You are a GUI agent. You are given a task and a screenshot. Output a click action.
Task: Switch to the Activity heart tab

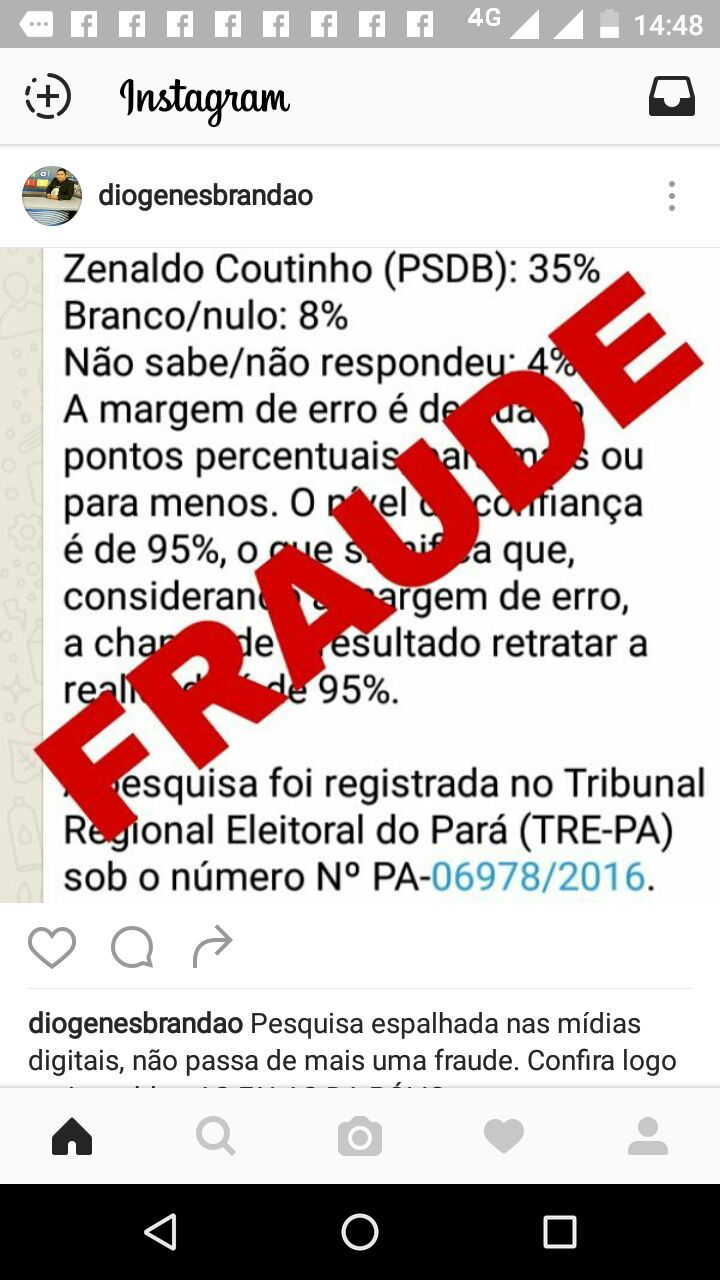coord(504,1137)
